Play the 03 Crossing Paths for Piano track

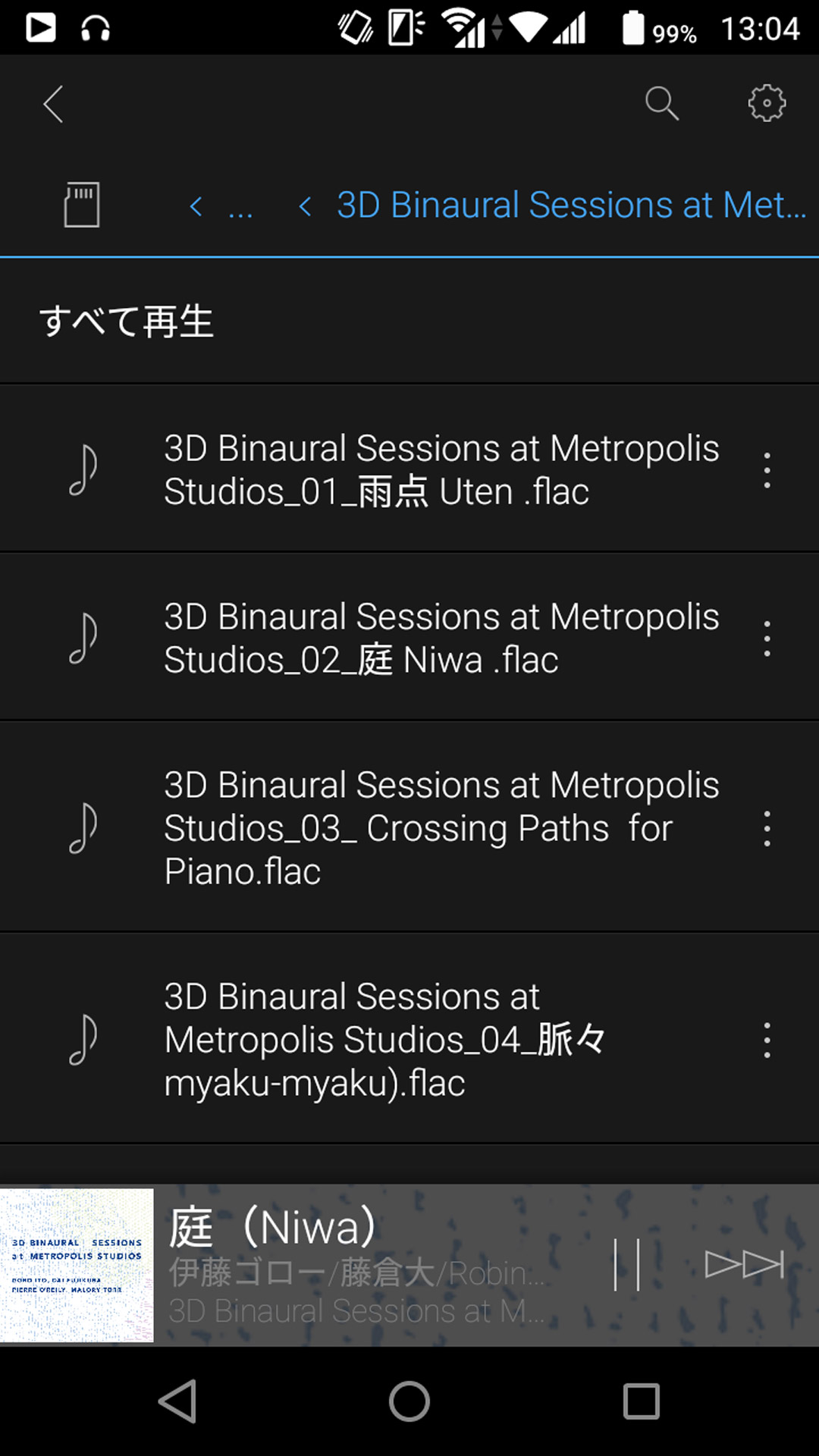coord(440,827)
